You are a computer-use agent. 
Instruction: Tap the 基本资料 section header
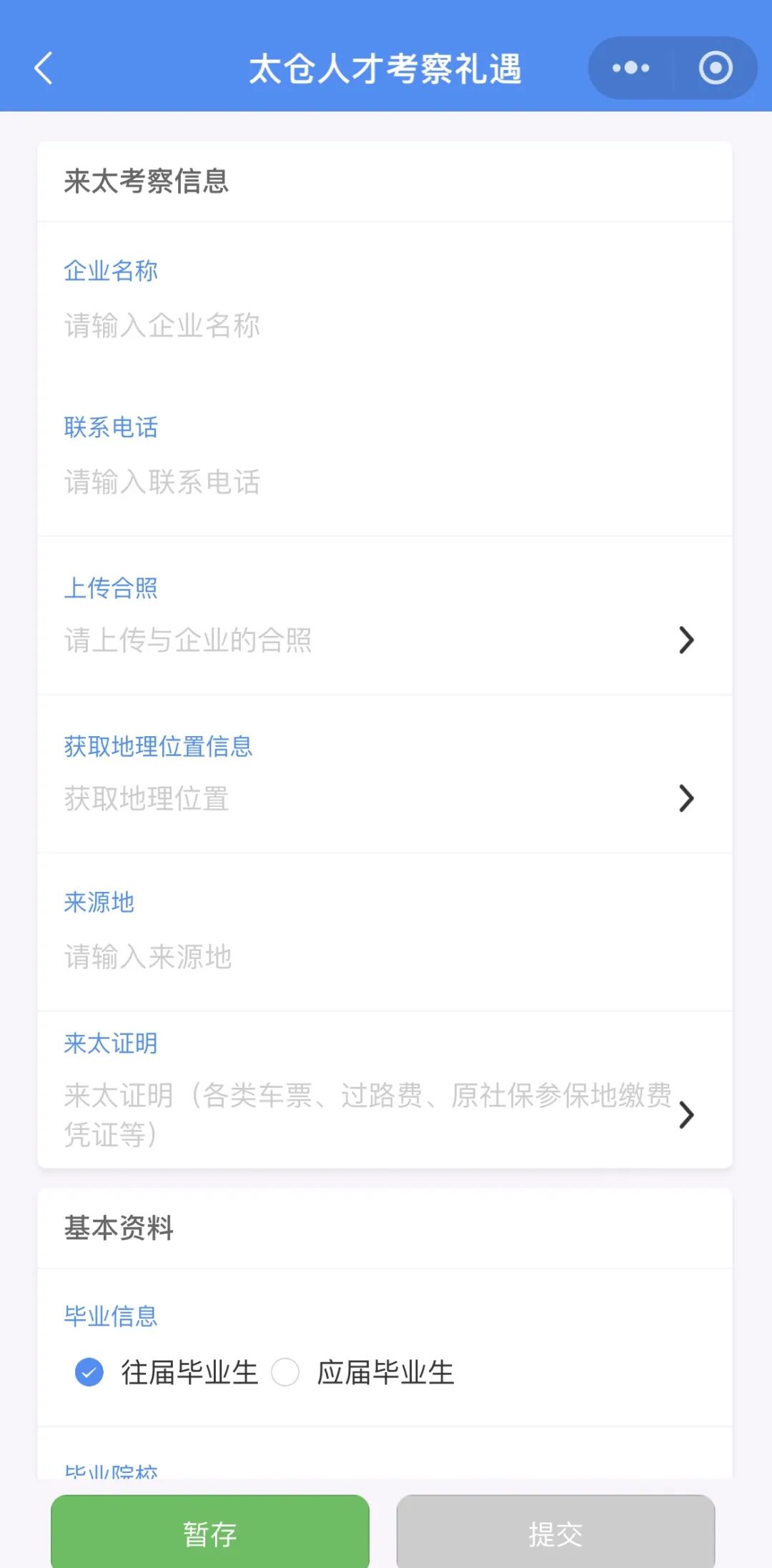coord(119,1228)
